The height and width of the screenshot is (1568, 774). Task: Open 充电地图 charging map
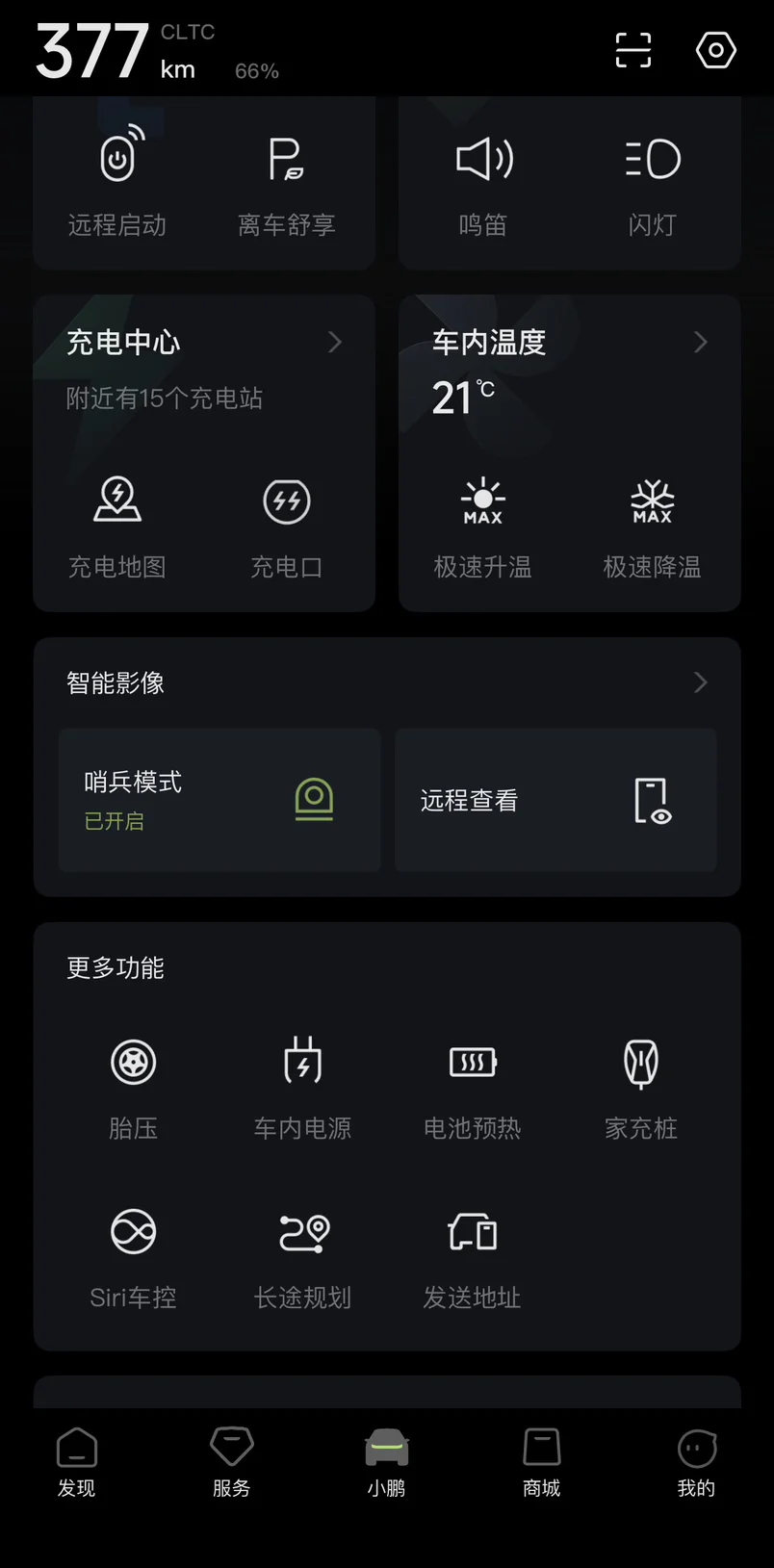[117, 526]
